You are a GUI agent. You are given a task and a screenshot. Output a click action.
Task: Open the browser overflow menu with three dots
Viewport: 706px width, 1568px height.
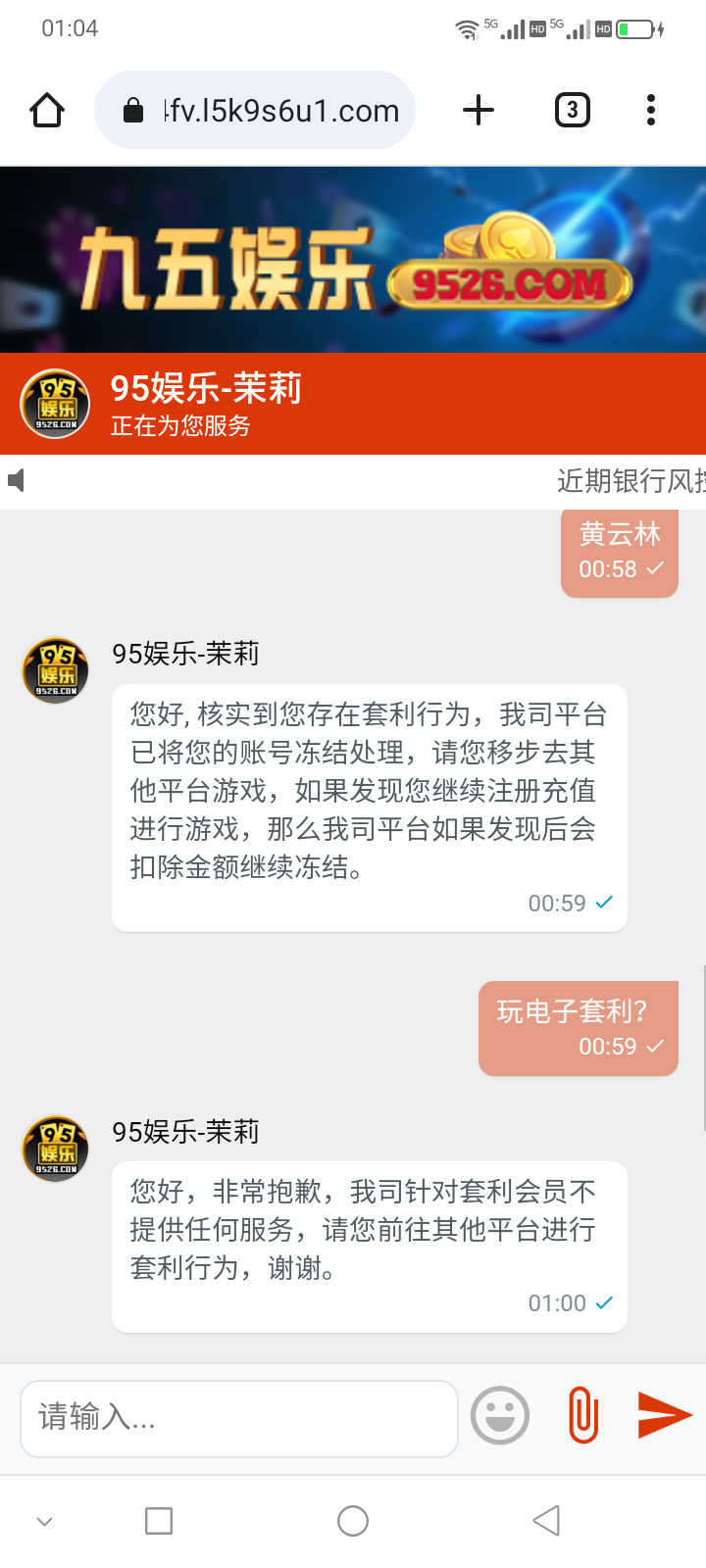(x=650, y=110)
